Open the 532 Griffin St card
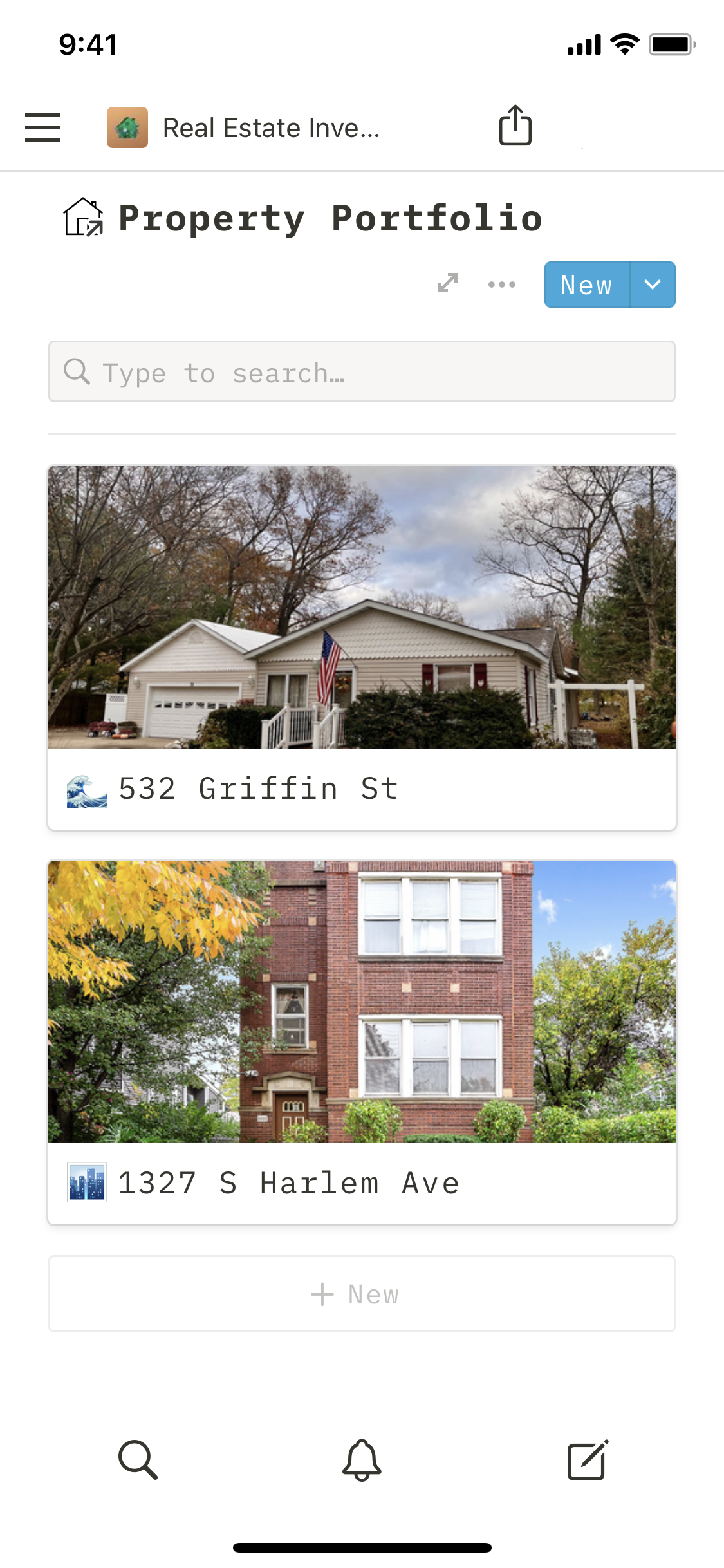Screen dimensions: 724x1568 tap(362, 648)
